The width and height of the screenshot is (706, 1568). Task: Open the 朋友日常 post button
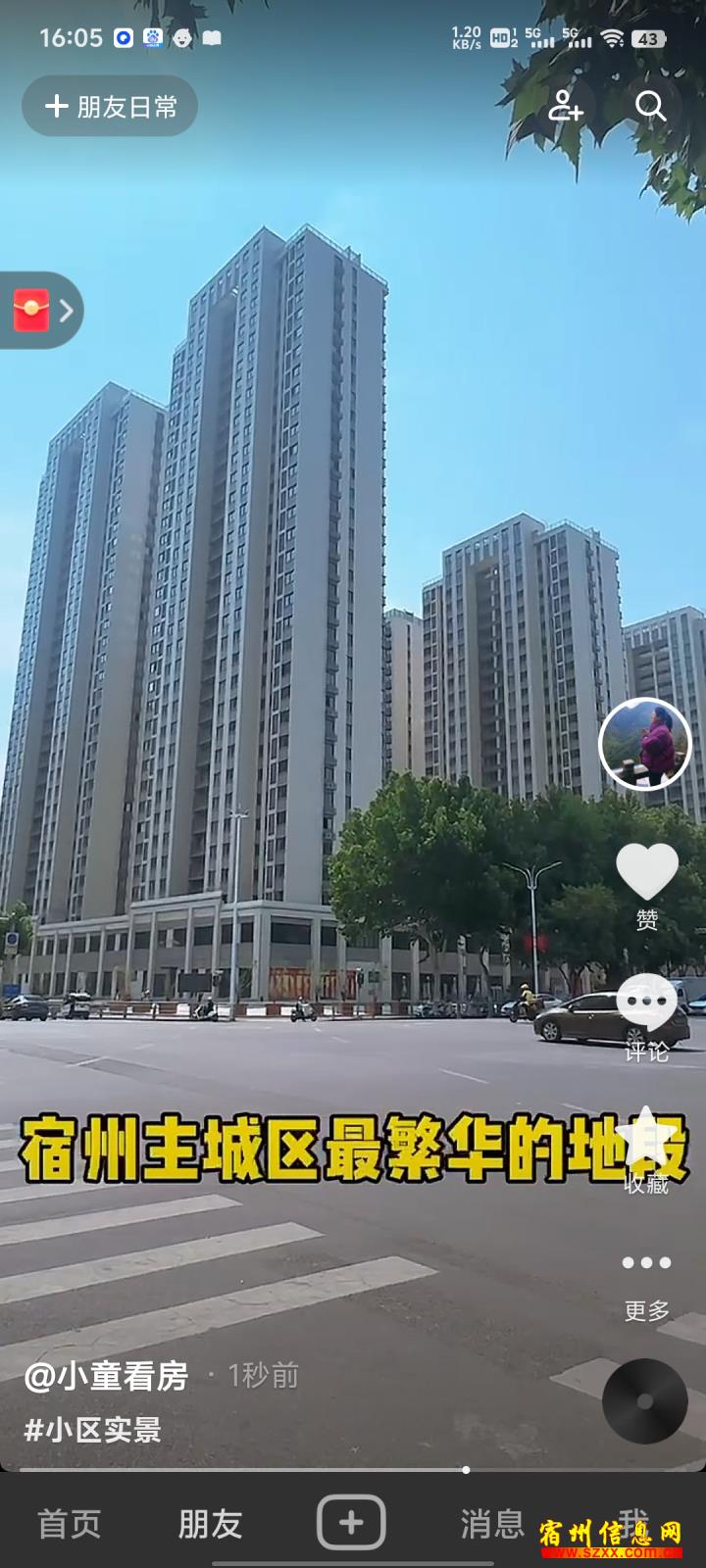click(x=110, y=106)
